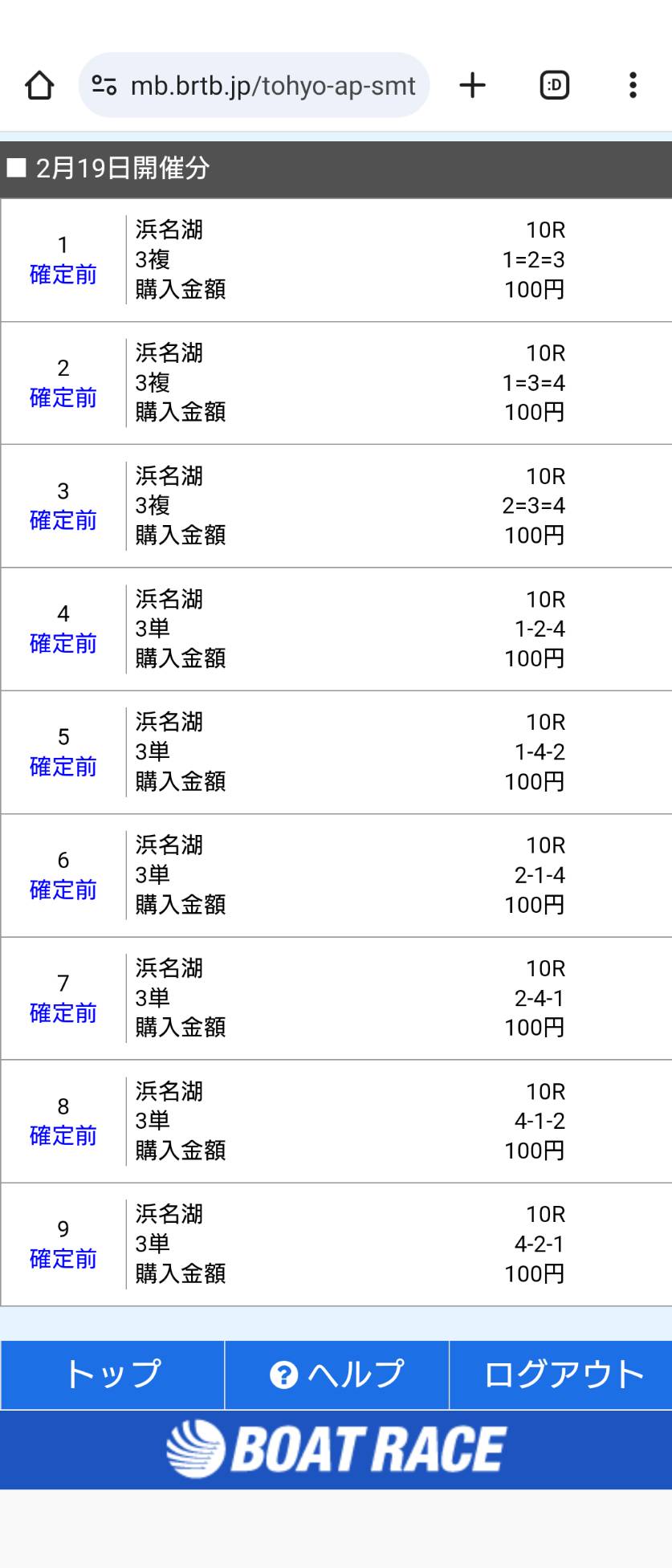Open 確定前 link for bet 7
The image size is (672, 1568).
click(x=63, y=1013)
